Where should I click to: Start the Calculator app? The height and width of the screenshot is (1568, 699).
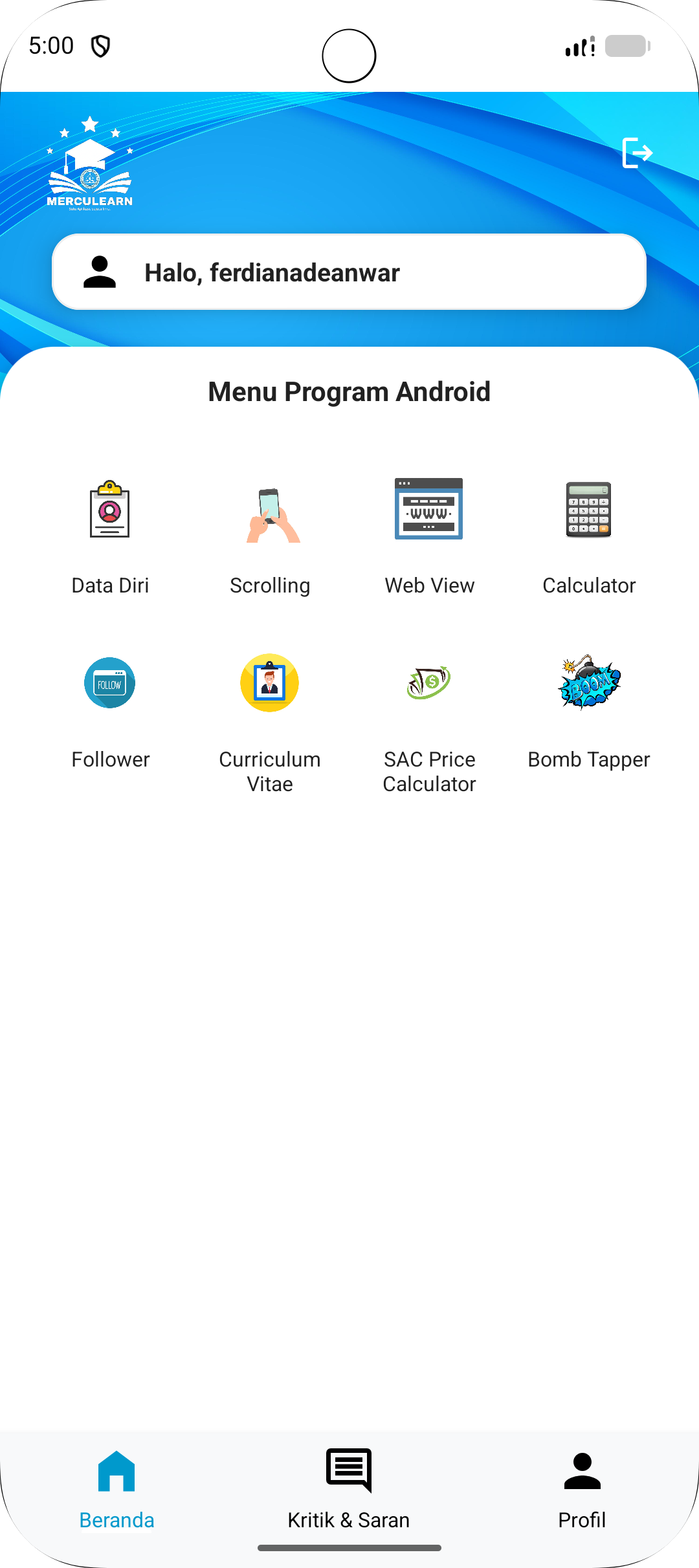(588, 537)
